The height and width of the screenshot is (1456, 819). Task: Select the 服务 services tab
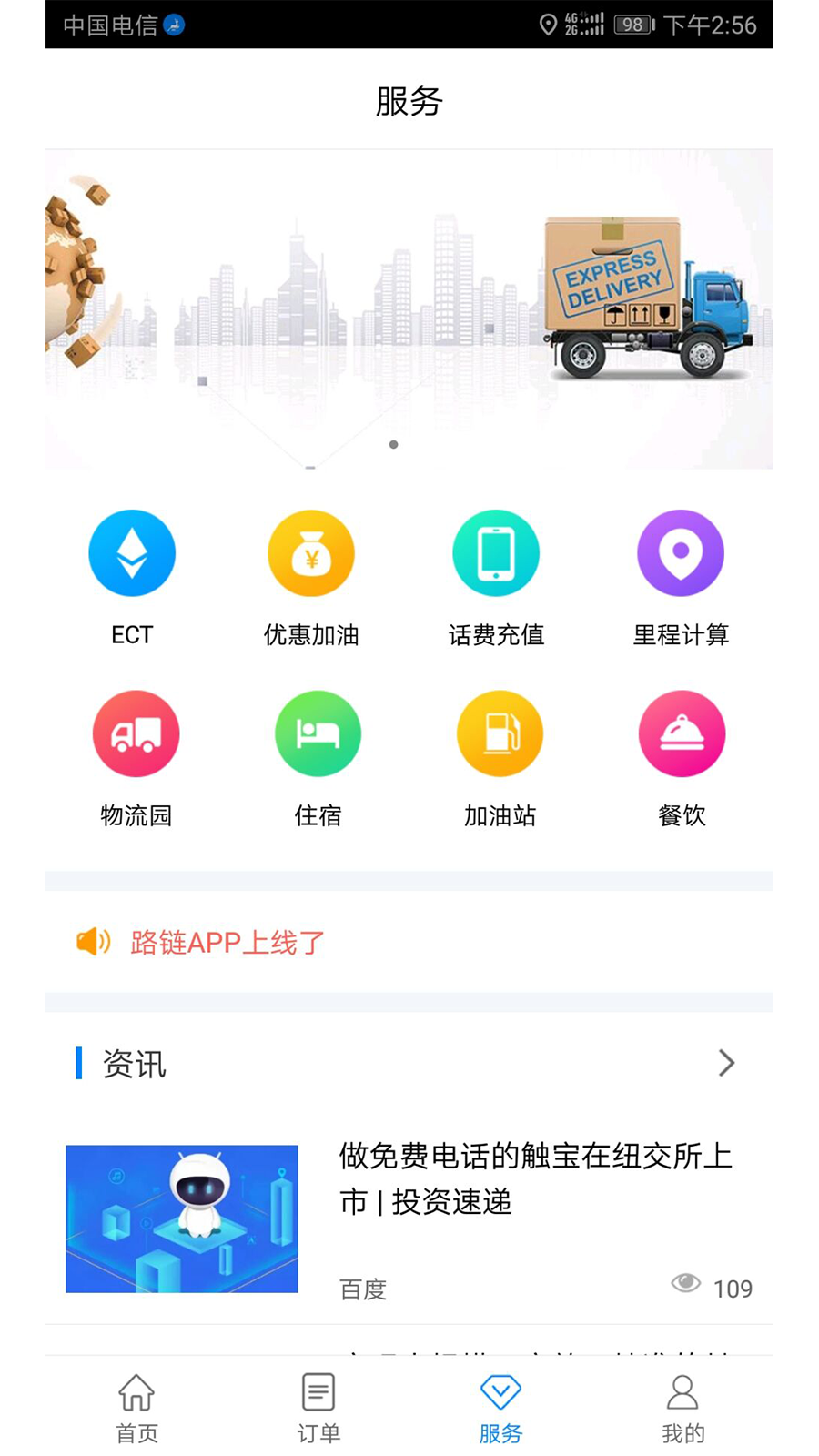coord(500,1409)
